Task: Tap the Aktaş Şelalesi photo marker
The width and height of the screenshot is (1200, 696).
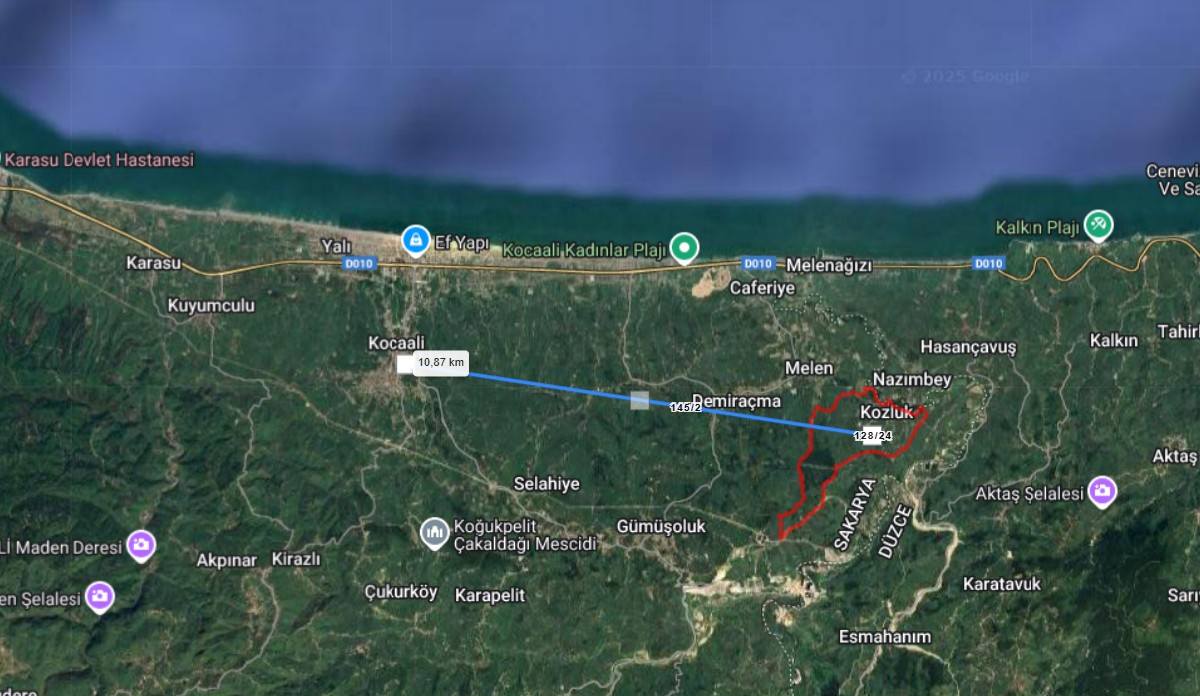Action: coord(1103,491)
